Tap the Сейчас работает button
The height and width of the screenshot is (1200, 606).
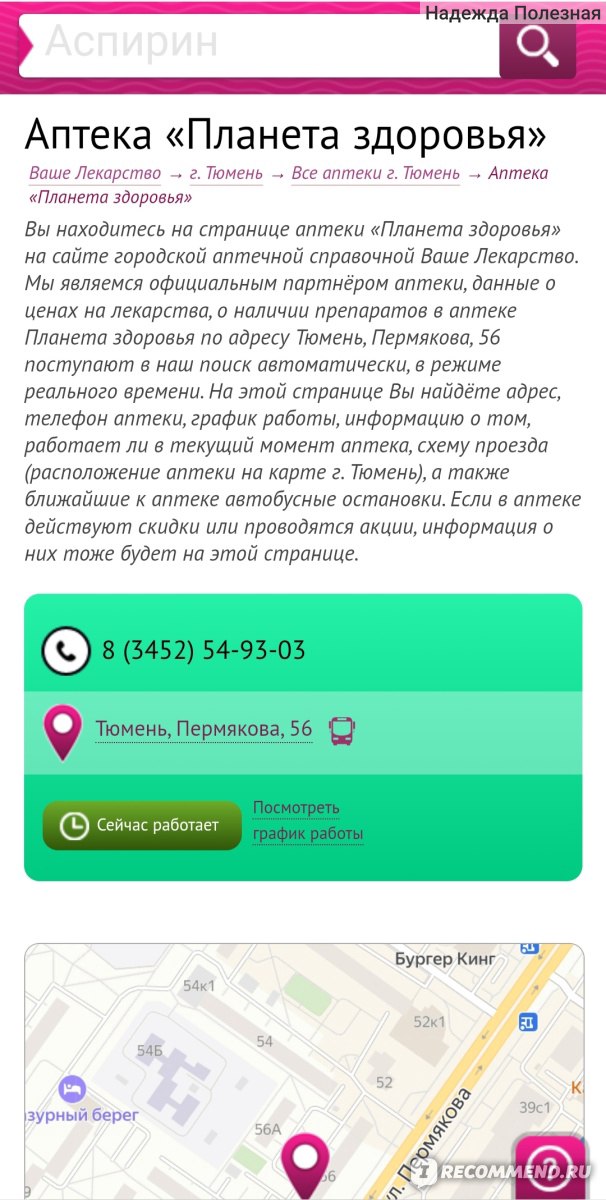point(142,826)
